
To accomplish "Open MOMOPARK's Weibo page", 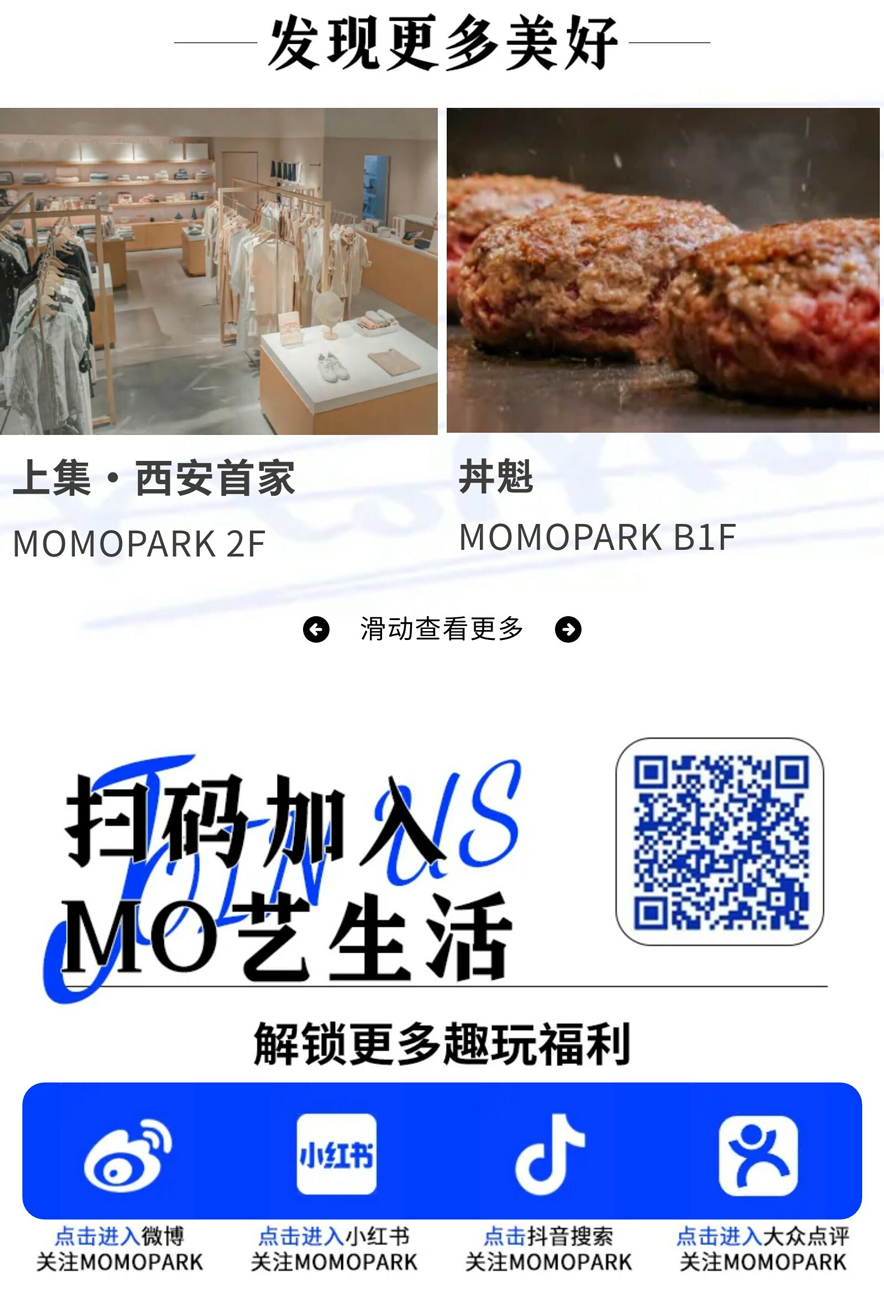I will coord(127,1154).
